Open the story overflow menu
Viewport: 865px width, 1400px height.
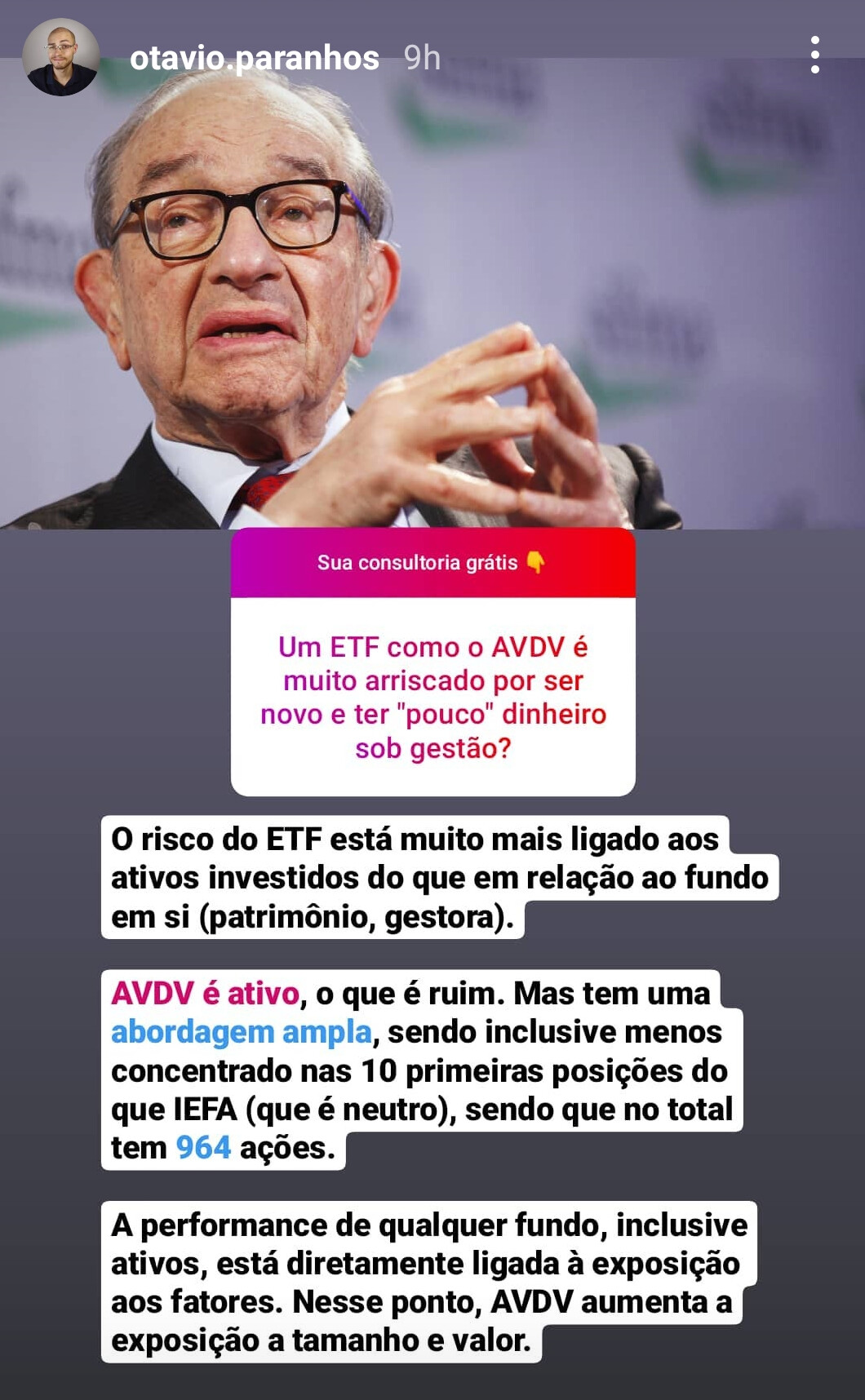click(814, 55)
